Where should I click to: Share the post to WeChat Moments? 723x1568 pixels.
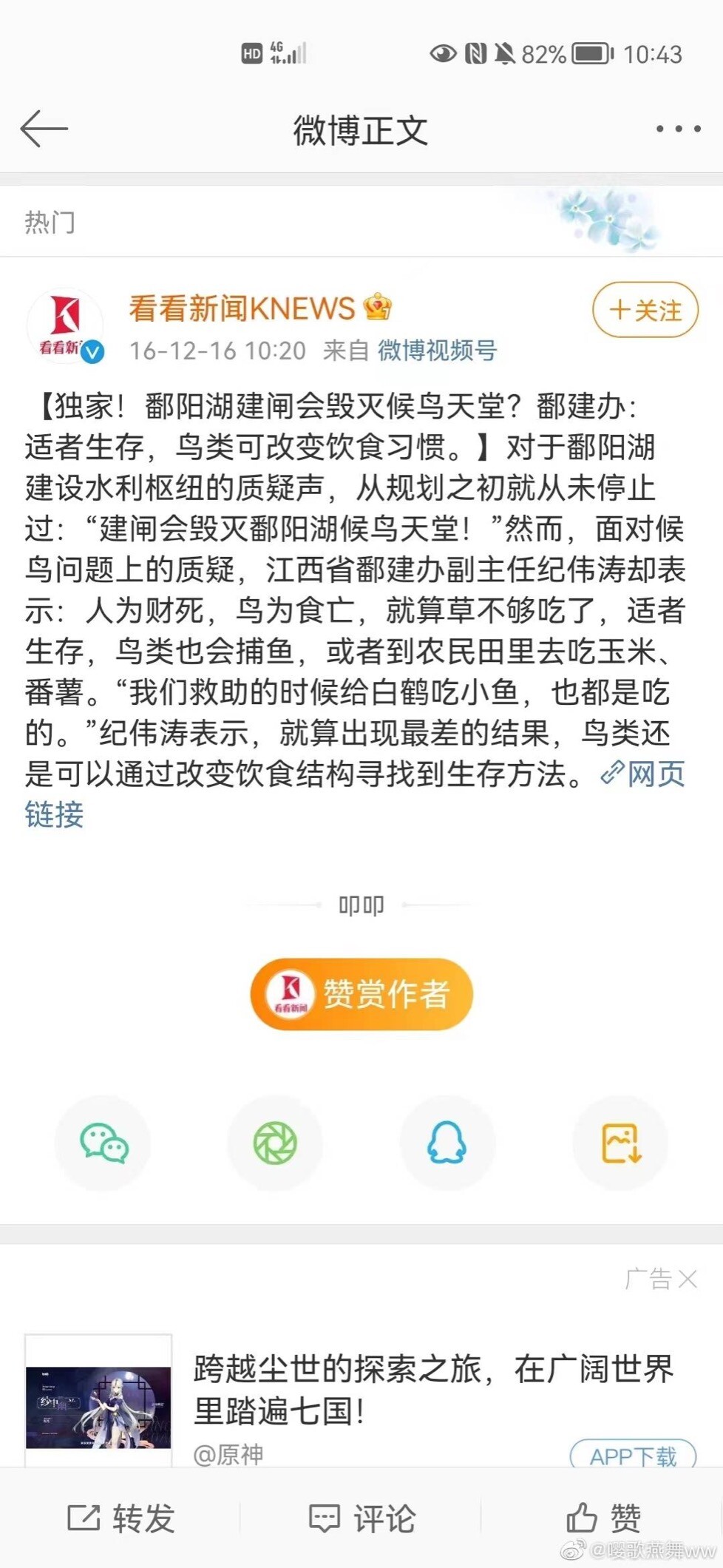(x=275, y=1143)
